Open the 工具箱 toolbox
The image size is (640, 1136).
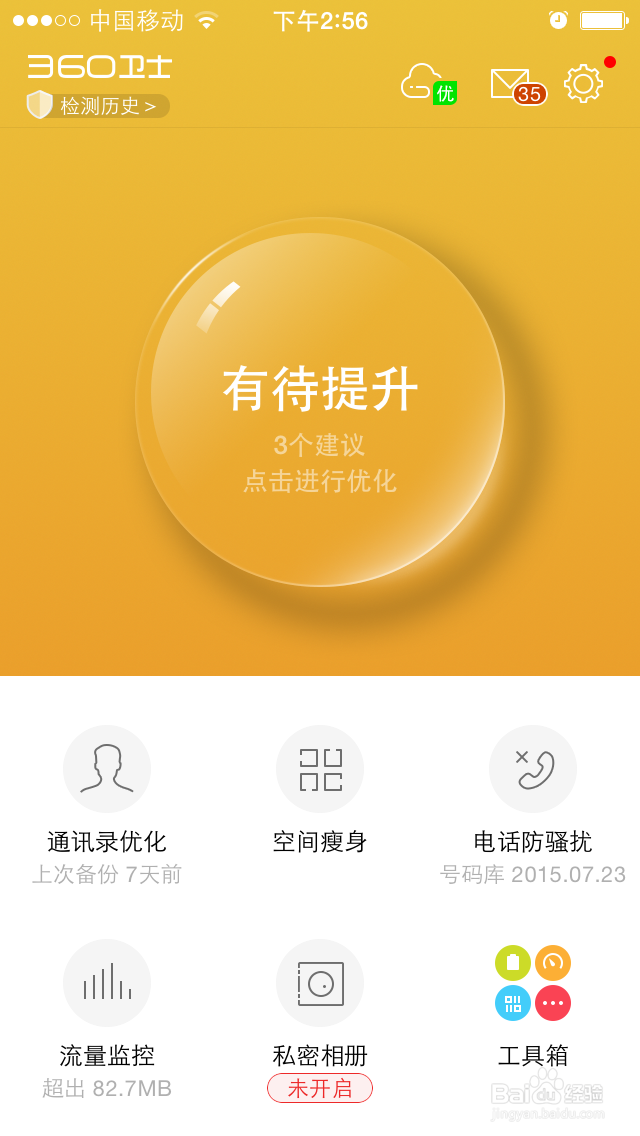pos(533,1006)
